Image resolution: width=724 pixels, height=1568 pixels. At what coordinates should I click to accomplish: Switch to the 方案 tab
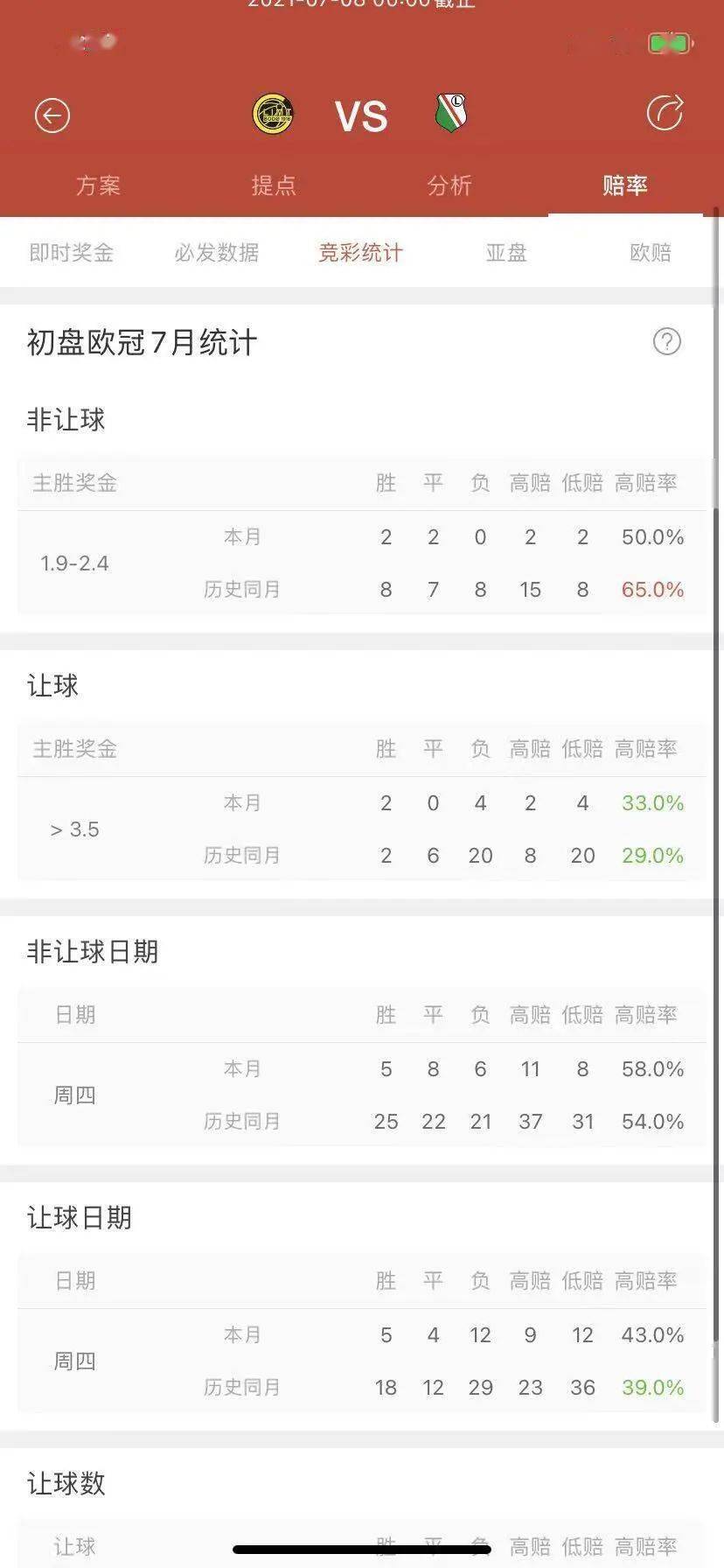click(x=98, y=185)
